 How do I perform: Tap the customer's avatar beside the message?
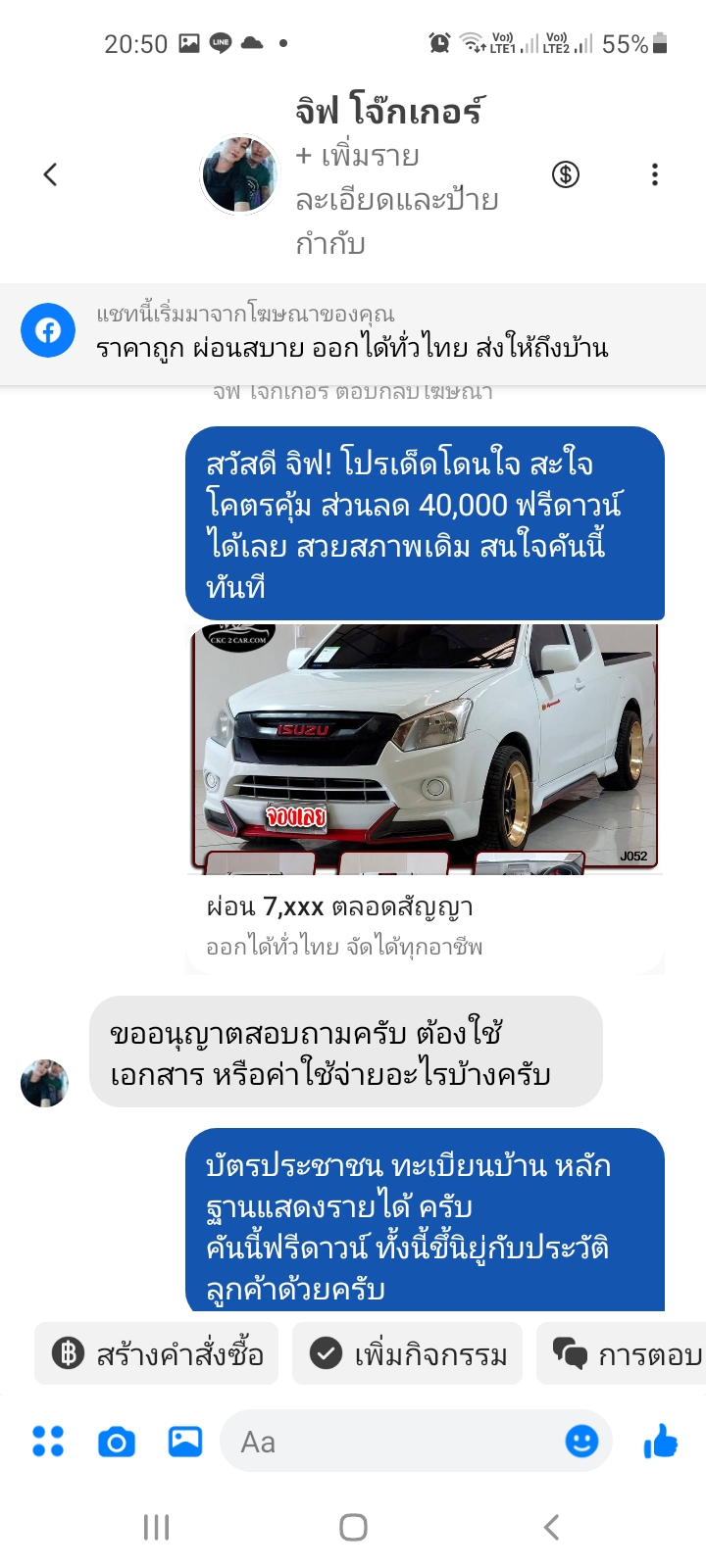[x=45, y=1083]
